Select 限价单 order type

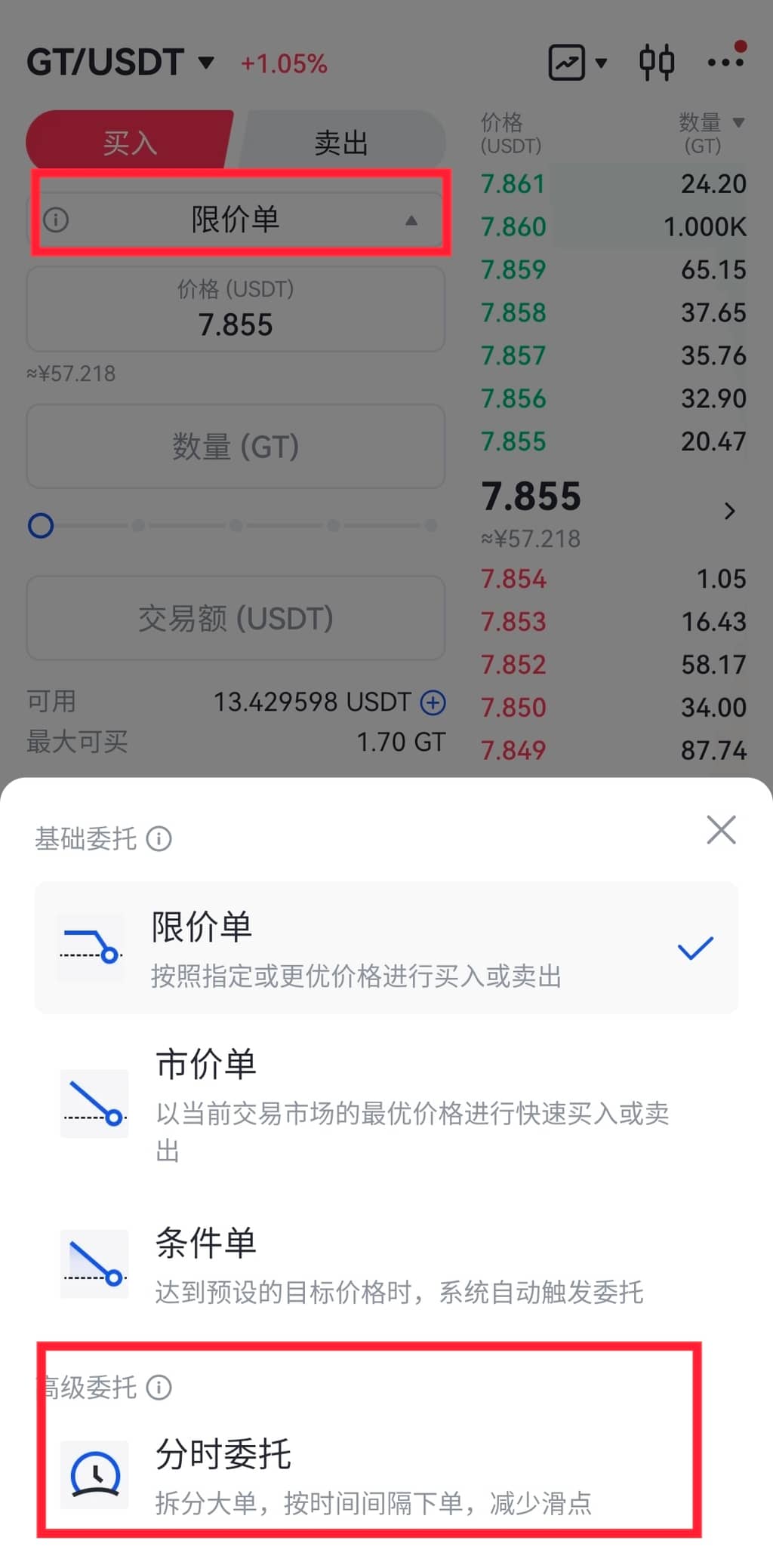tap(386, 947)
